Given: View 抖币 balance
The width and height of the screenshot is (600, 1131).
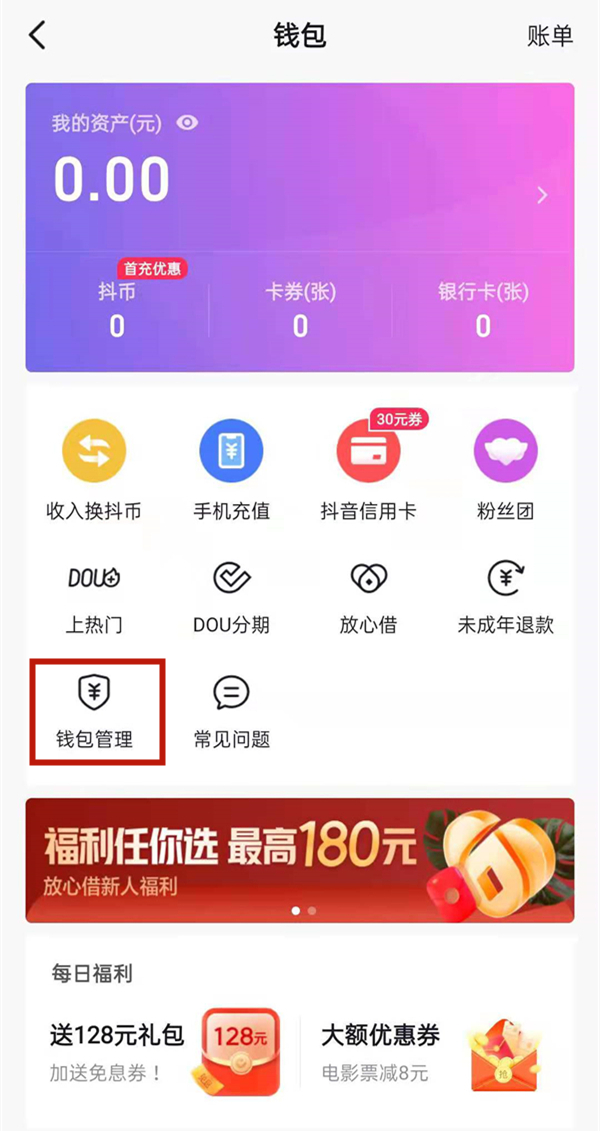Looking at the screenshot, I should [117, 311].
